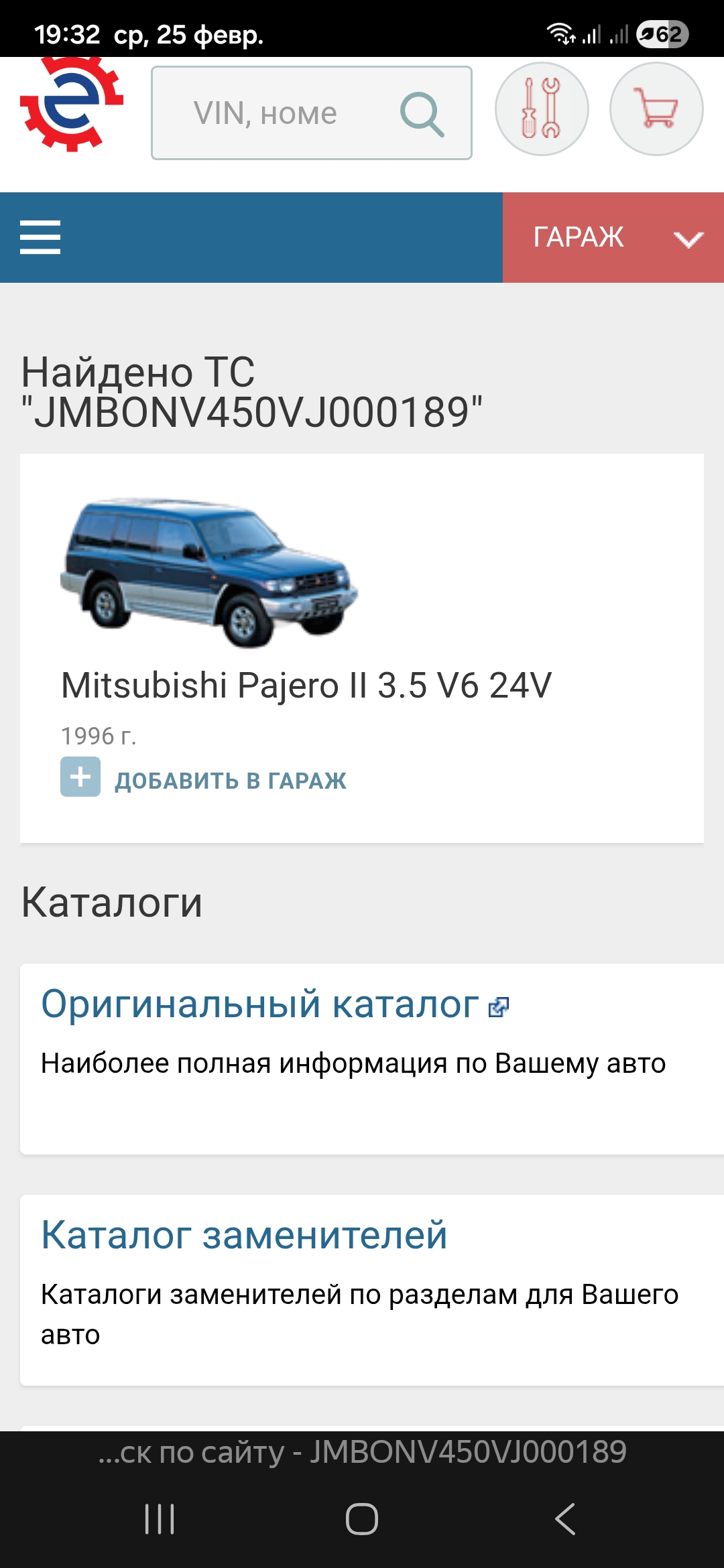Image resolution: width=724 pixels, height=1568 pixels.
Task: Open the Mitsubishi Pajero II vehicle image
Action: click(x=209, y=572)
